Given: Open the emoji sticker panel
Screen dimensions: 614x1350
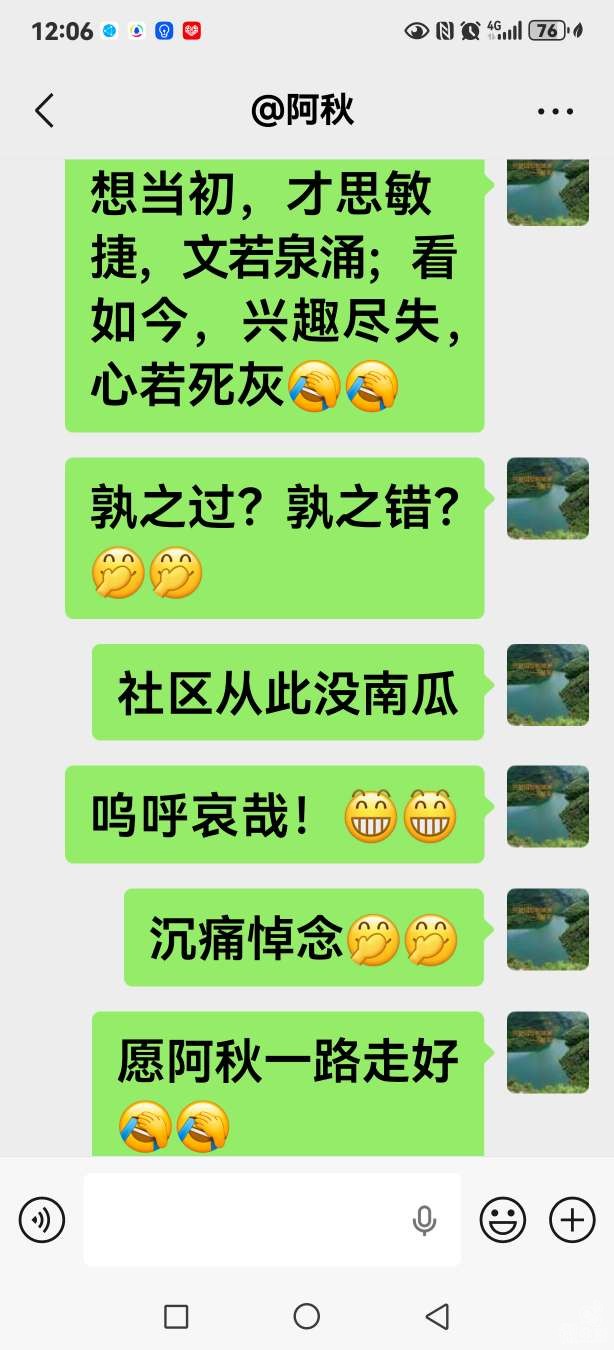Looking at the screenshot, I should tap(503, 1220).
